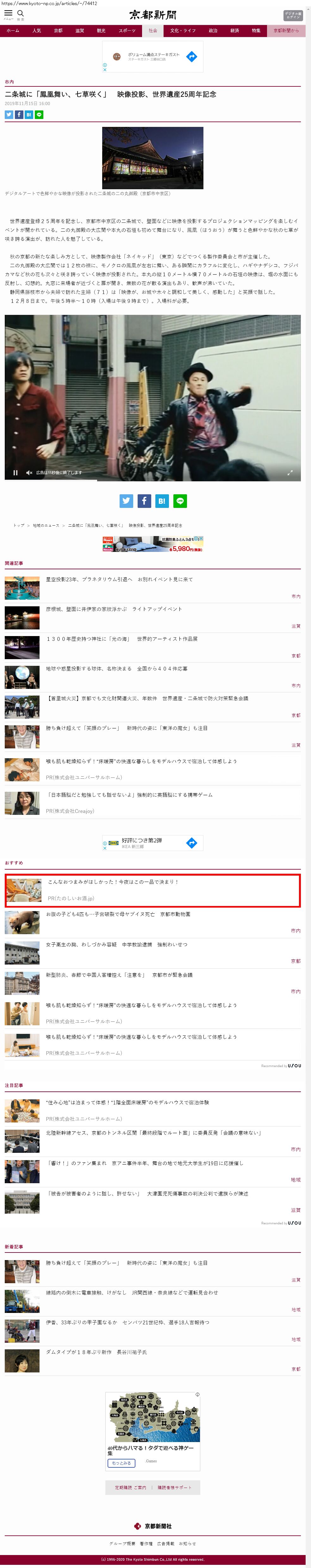Image resolution: width=311 pixels, height=1568 pixels.
Task: Open the hamburger menu
Action: [x=9, y=13]
